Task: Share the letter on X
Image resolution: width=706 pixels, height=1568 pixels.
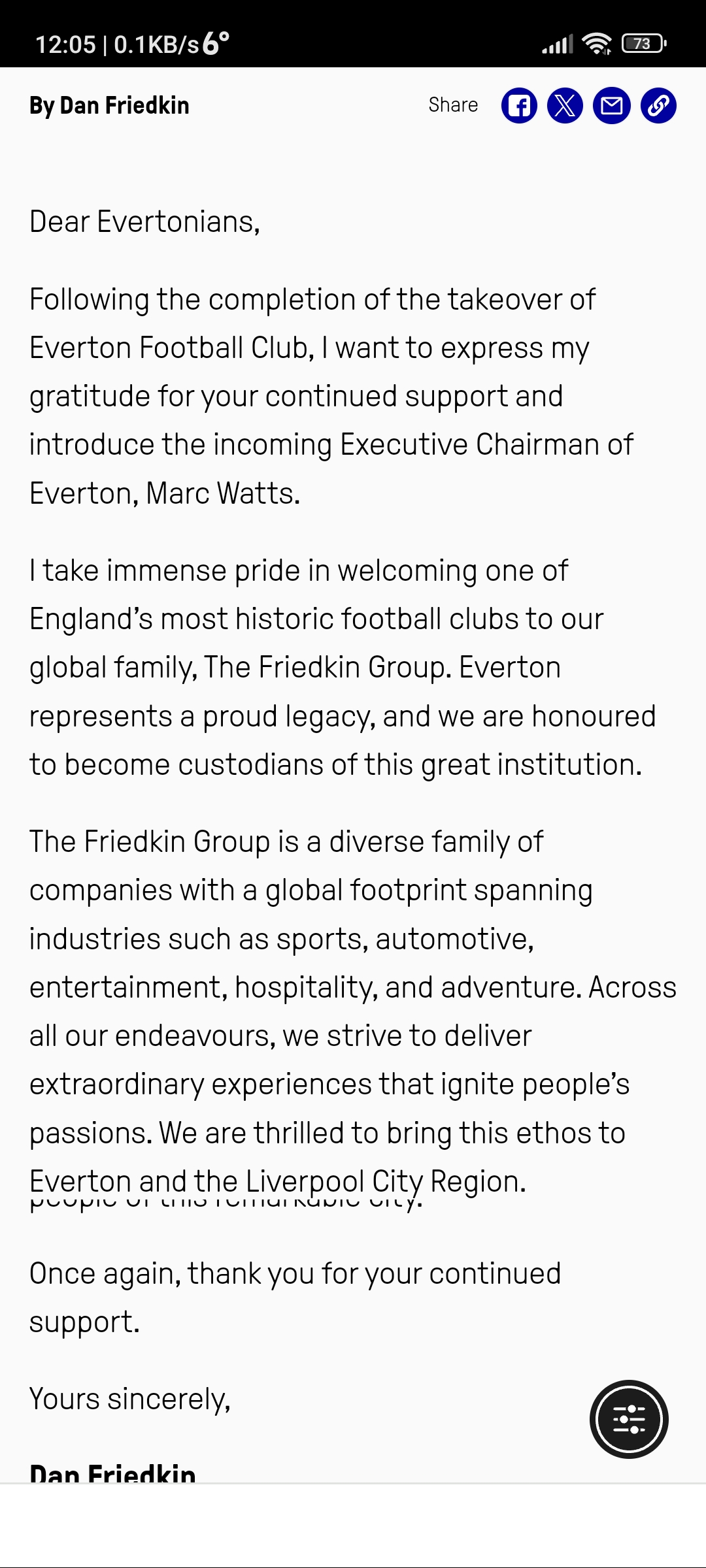Action: (x=565, y=105)
